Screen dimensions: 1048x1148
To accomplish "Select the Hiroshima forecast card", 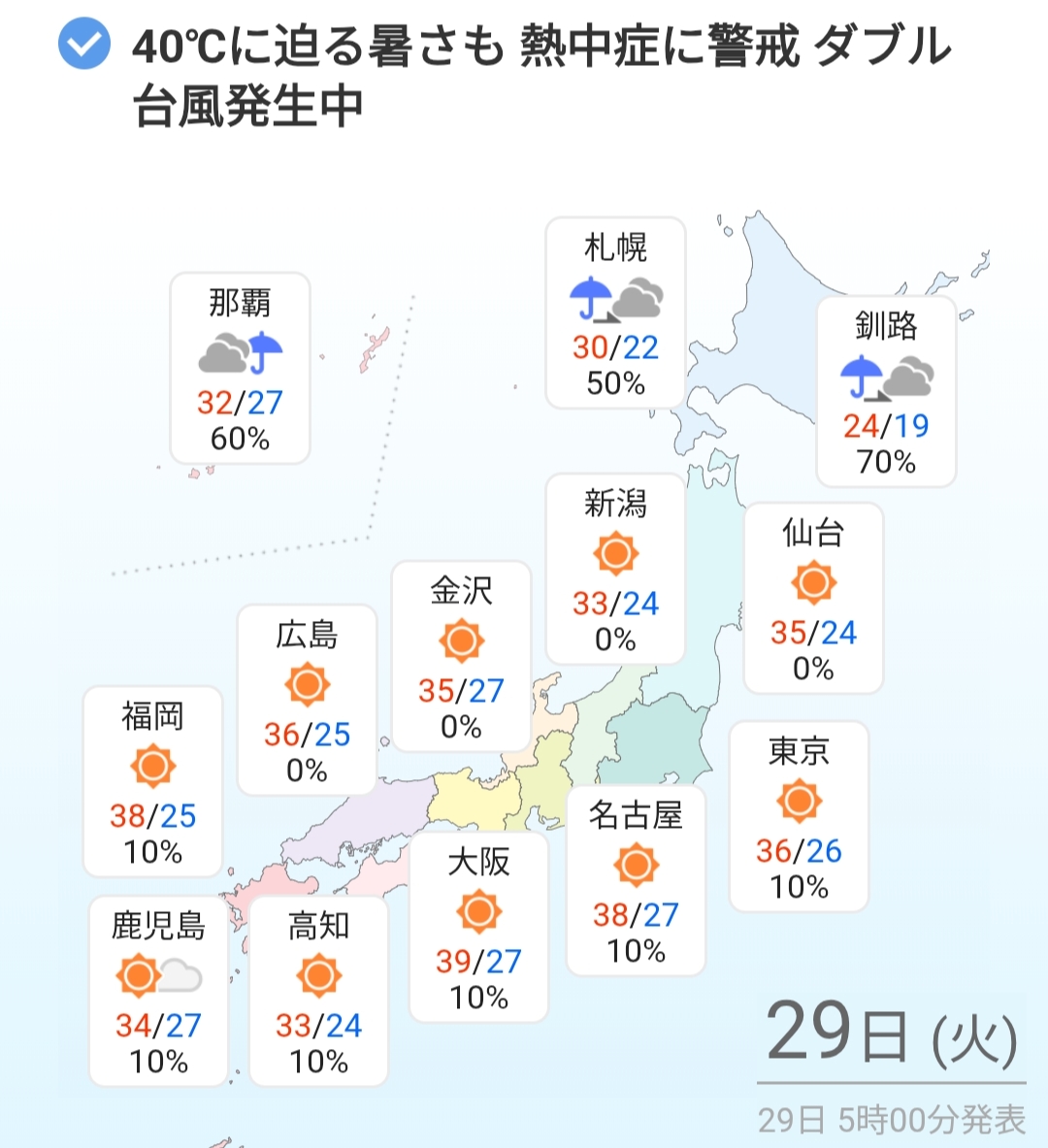I will coord(307,700).
